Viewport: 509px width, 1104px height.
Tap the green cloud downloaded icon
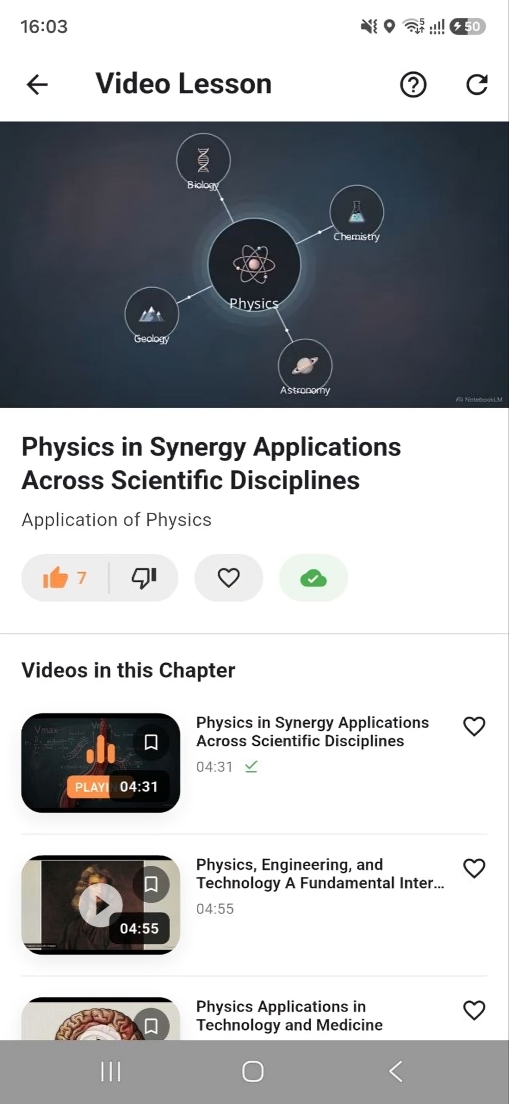click(x=313, y=578)
